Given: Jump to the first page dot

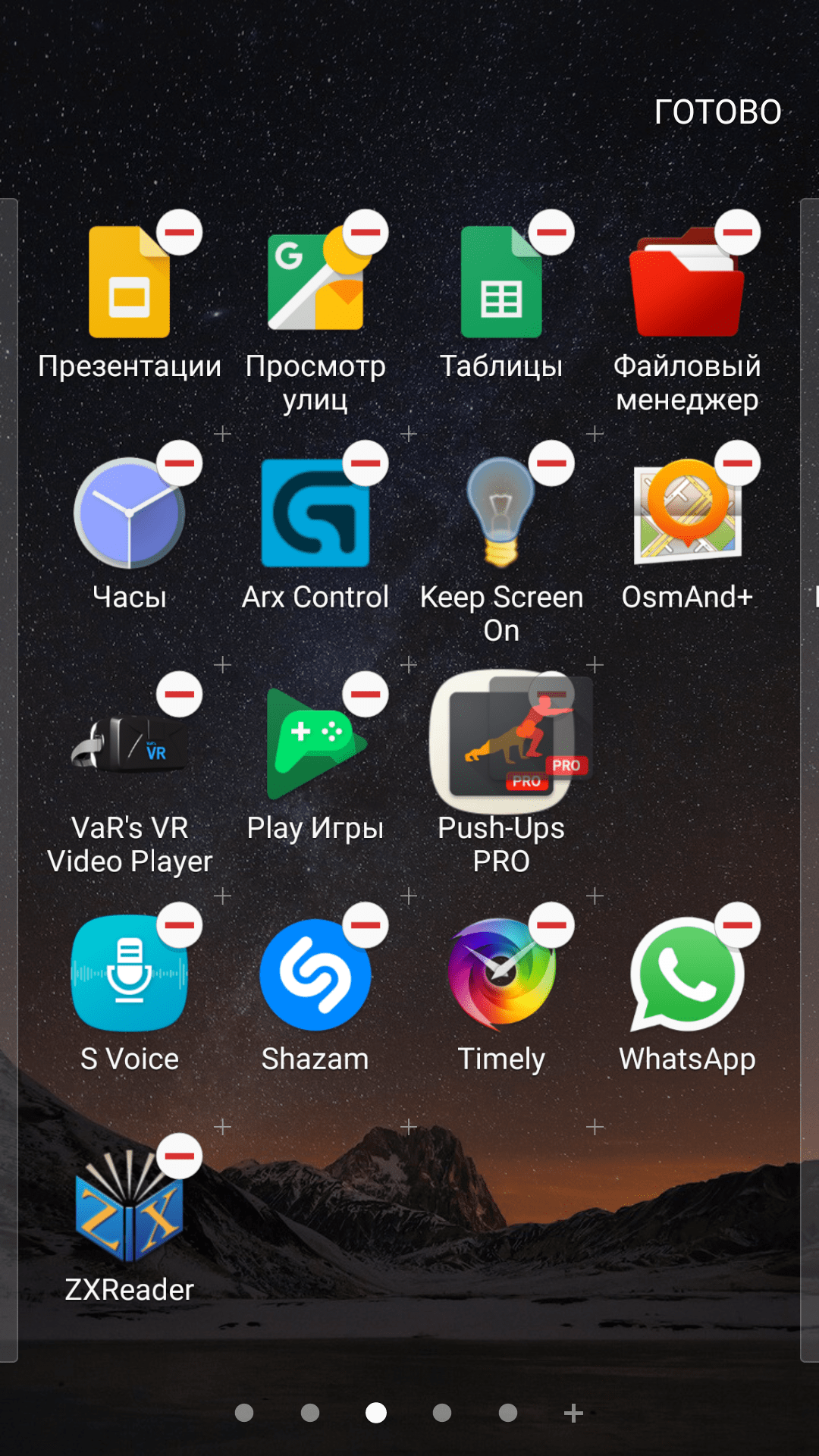Looking at the screenshot, I should pos(244,1413).
